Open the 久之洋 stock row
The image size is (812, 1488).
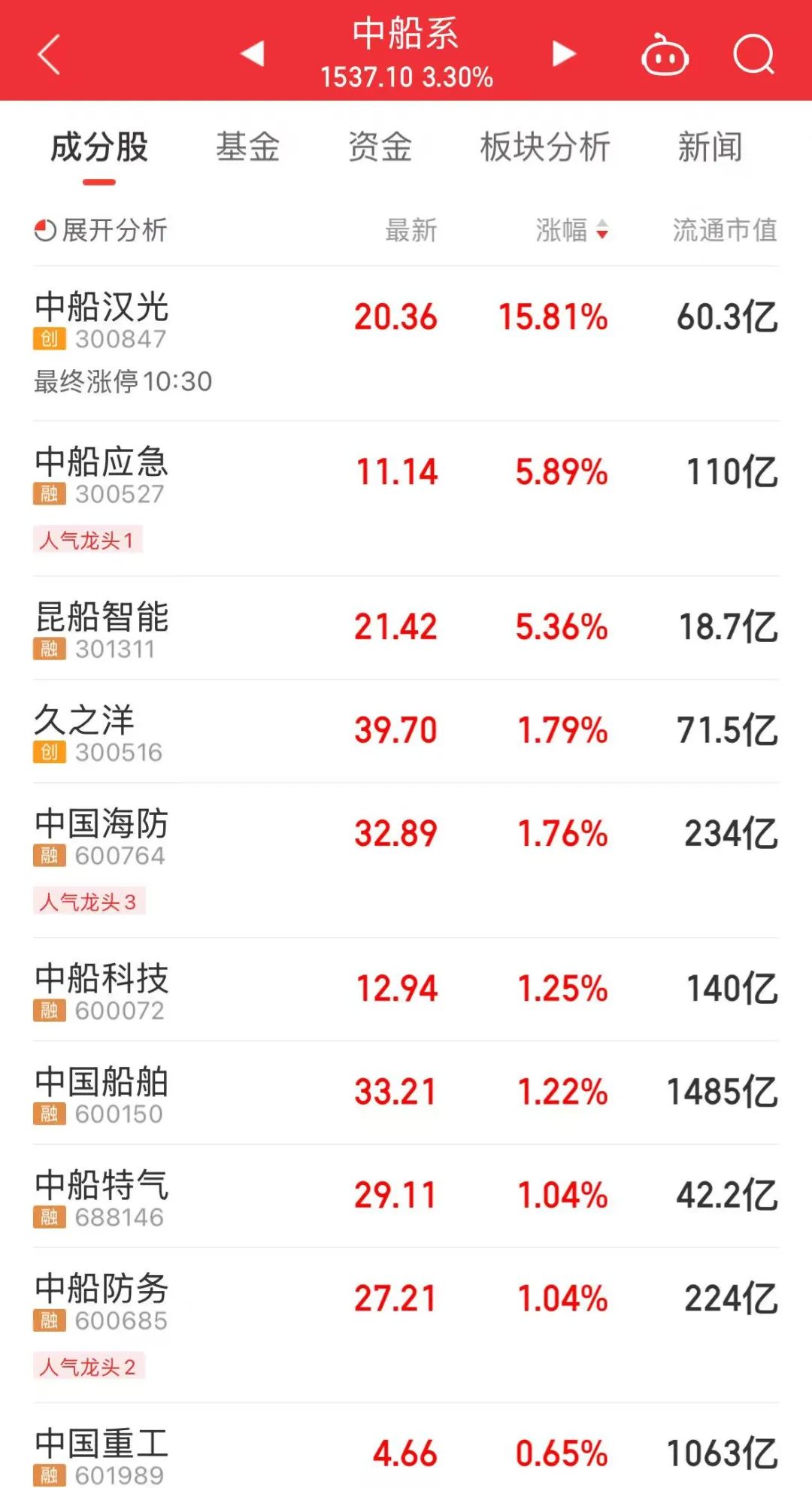406,731
